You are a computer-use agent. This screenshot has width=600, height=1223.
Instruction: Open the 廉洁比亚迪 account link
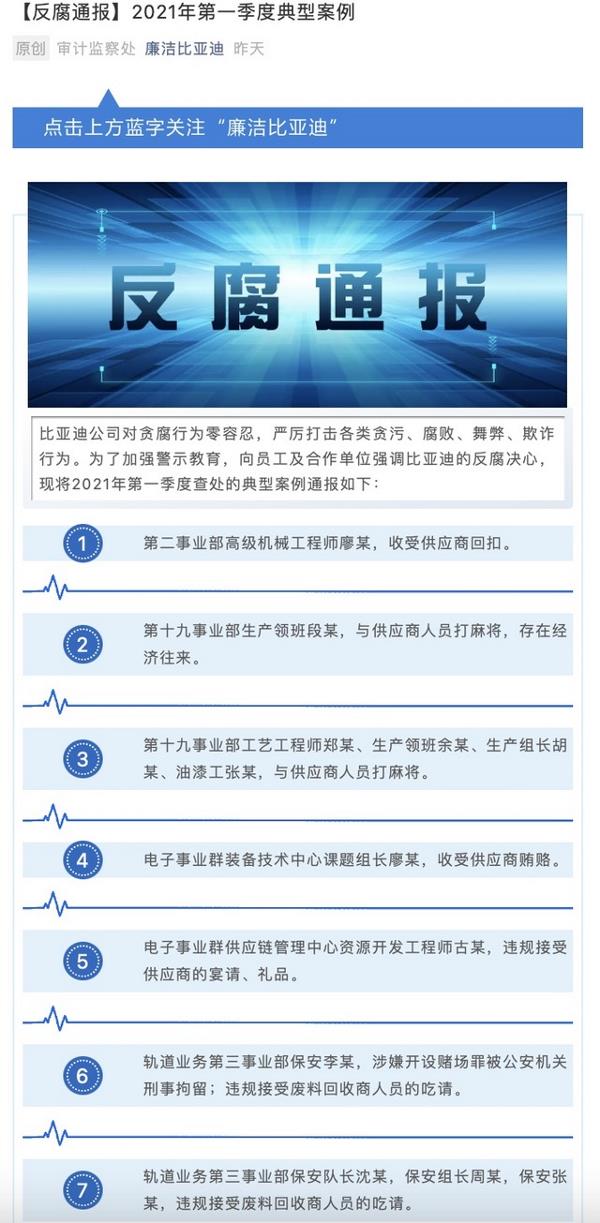[184, 48]
